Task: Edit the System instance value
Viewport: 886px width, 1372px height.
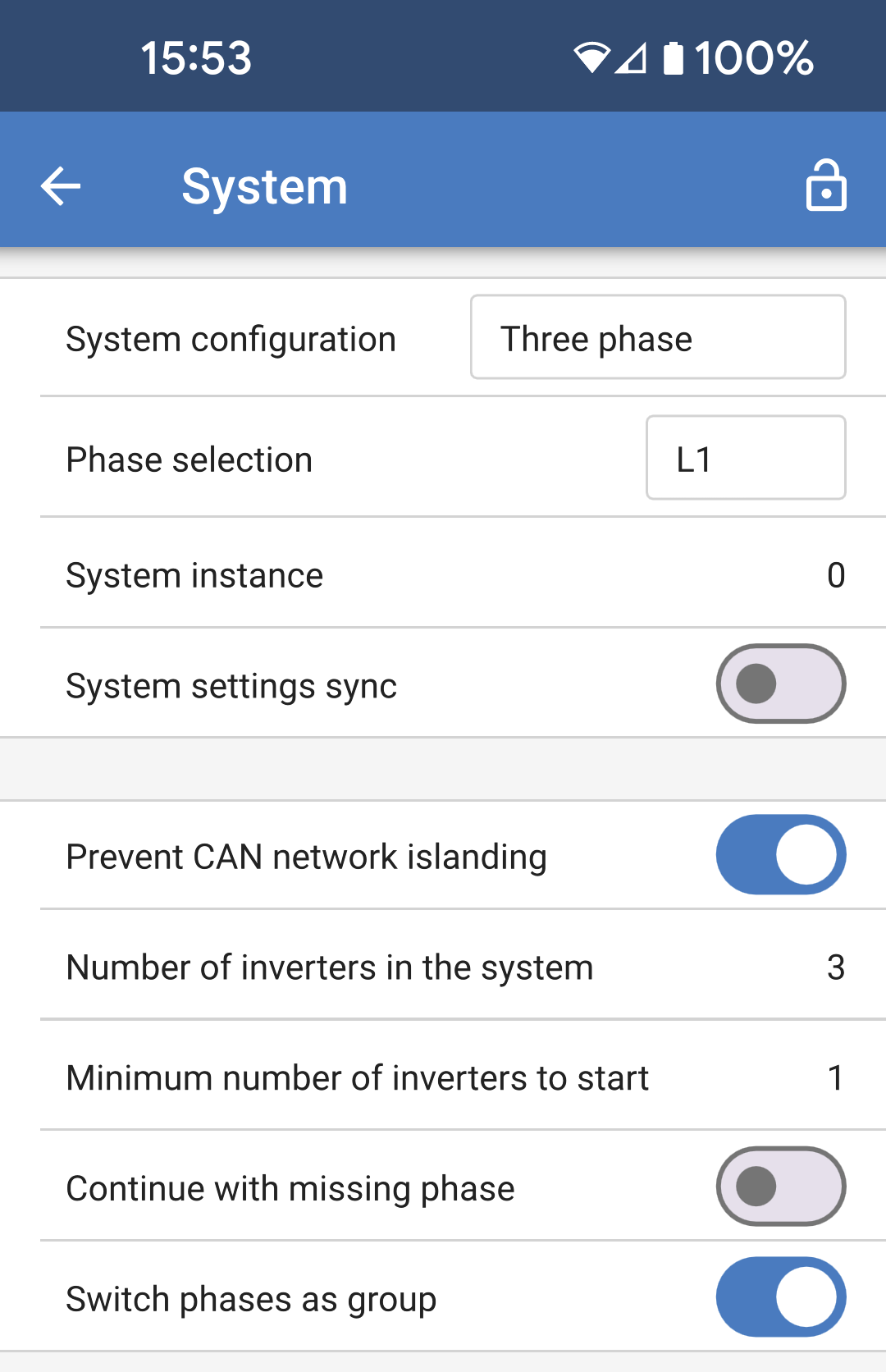Action: [x=835, y=575]
